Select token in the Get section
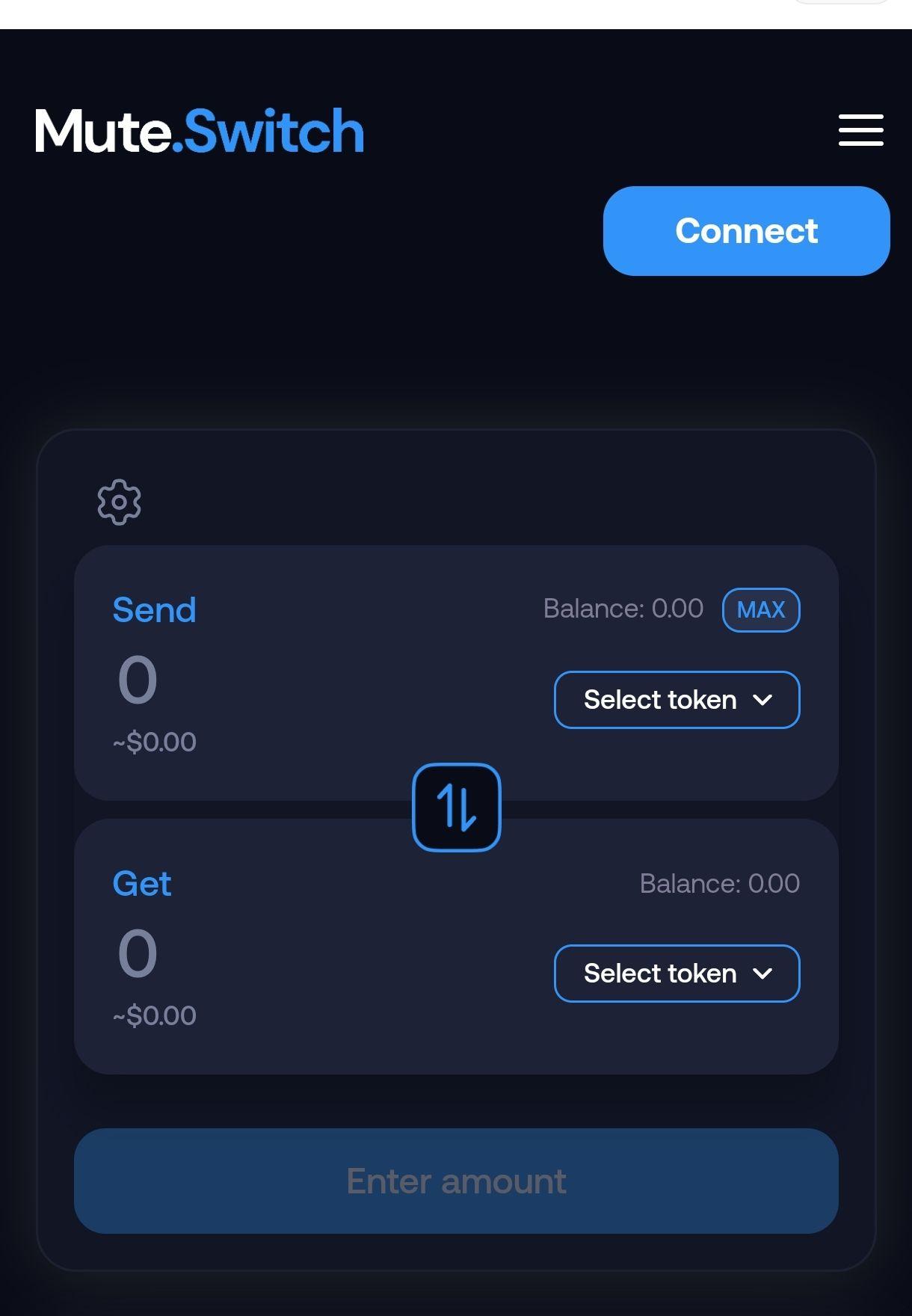Viewport: 912px width, 1316px height. 677,974
